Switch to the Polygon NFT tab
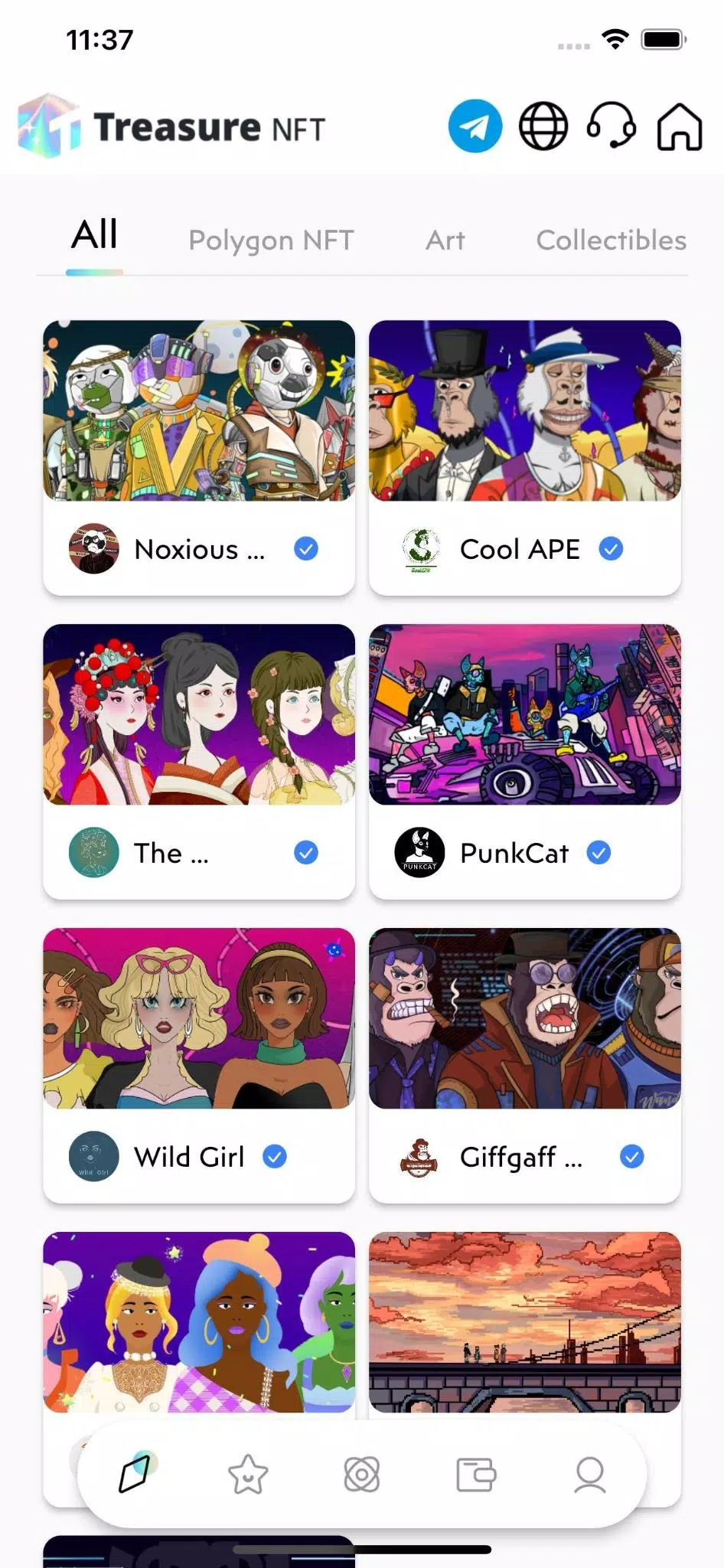 click(271, 240)
